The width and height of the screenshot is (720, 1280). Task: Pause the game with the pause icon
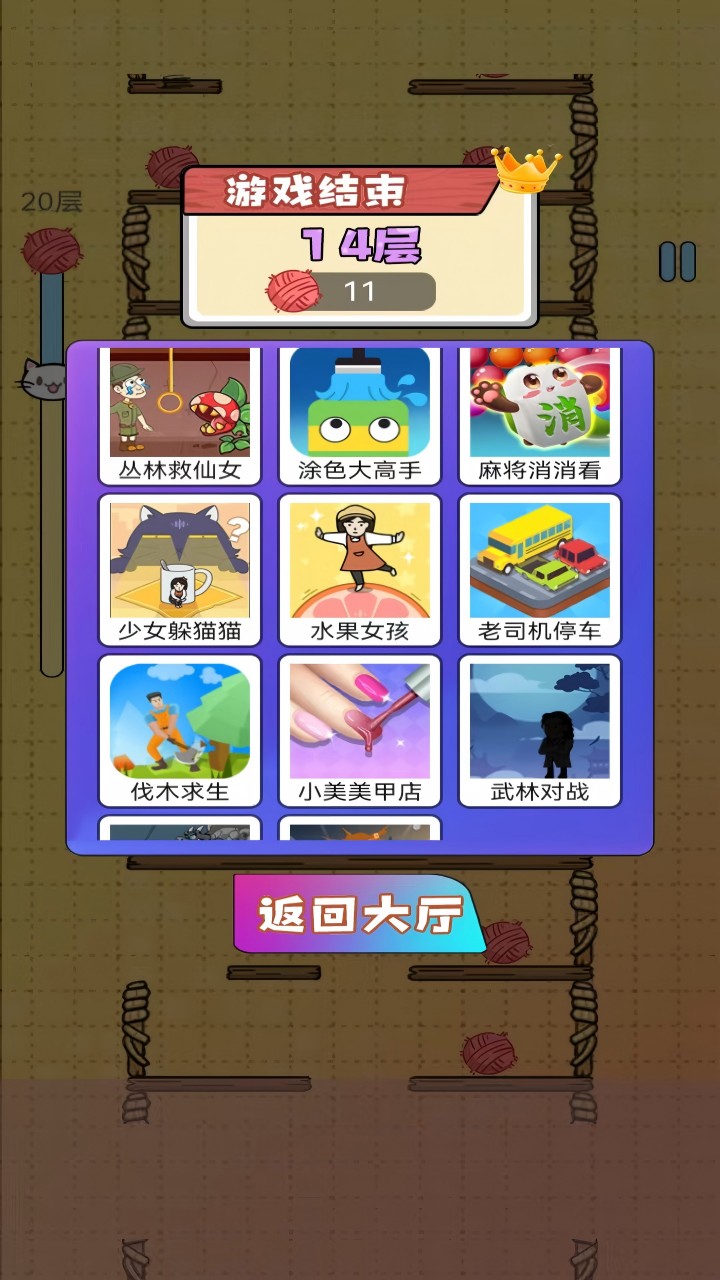677,261
